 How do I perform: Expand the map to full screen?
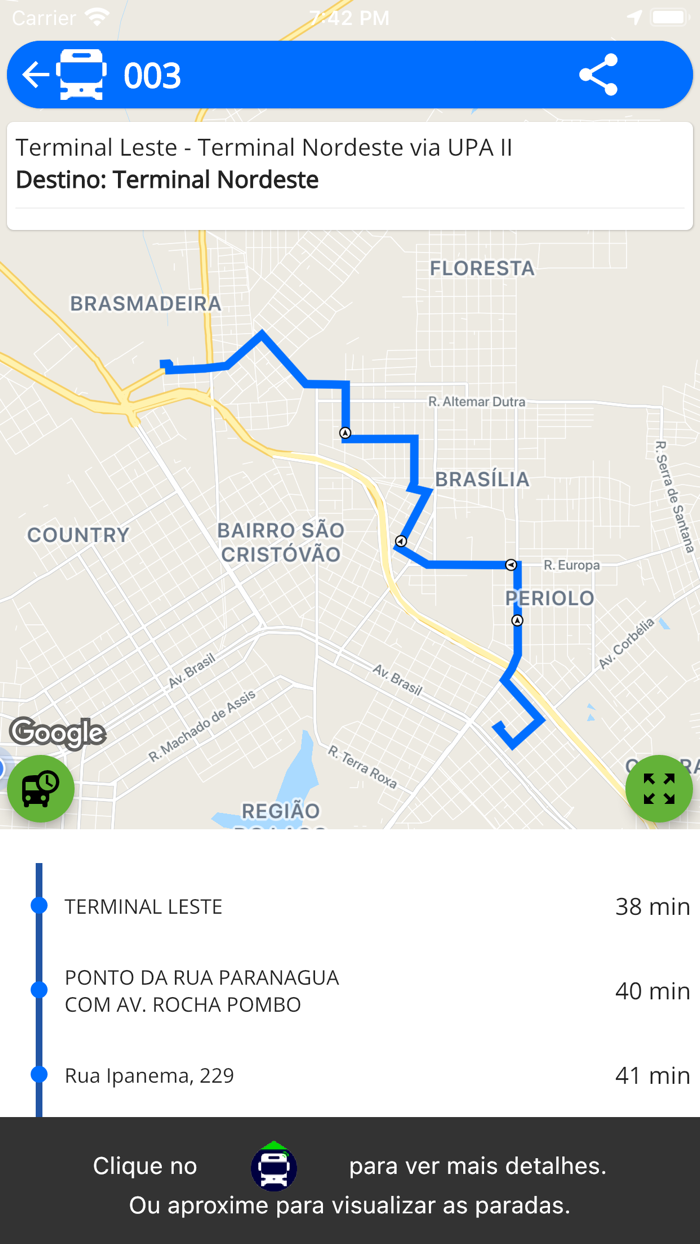659,788
